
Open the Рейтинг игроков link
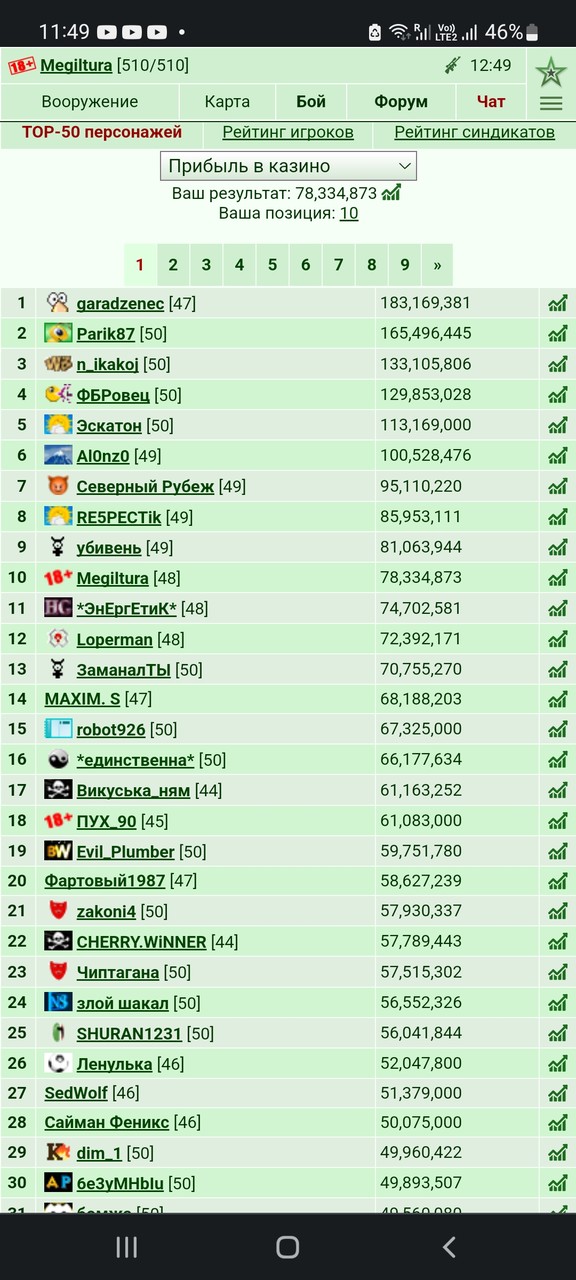[288, 133]
